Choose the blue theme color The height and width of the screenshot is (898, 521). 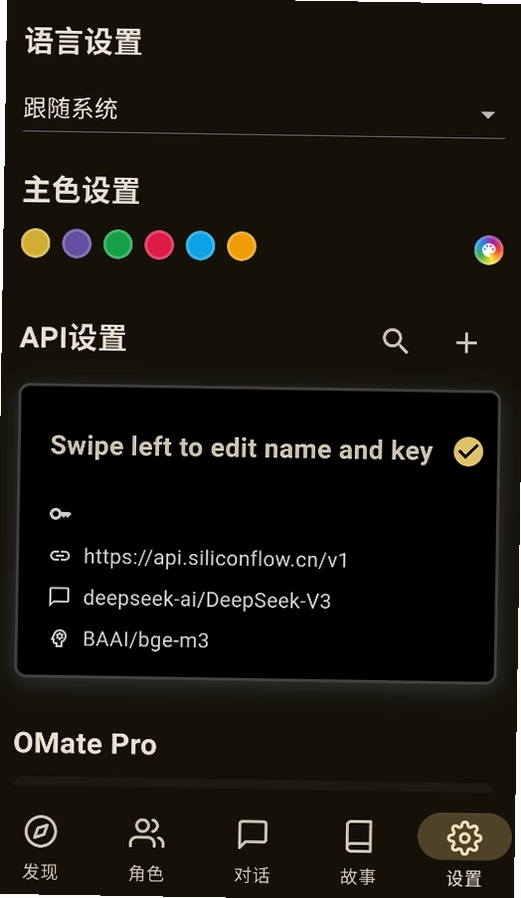(x=200, y=246)
